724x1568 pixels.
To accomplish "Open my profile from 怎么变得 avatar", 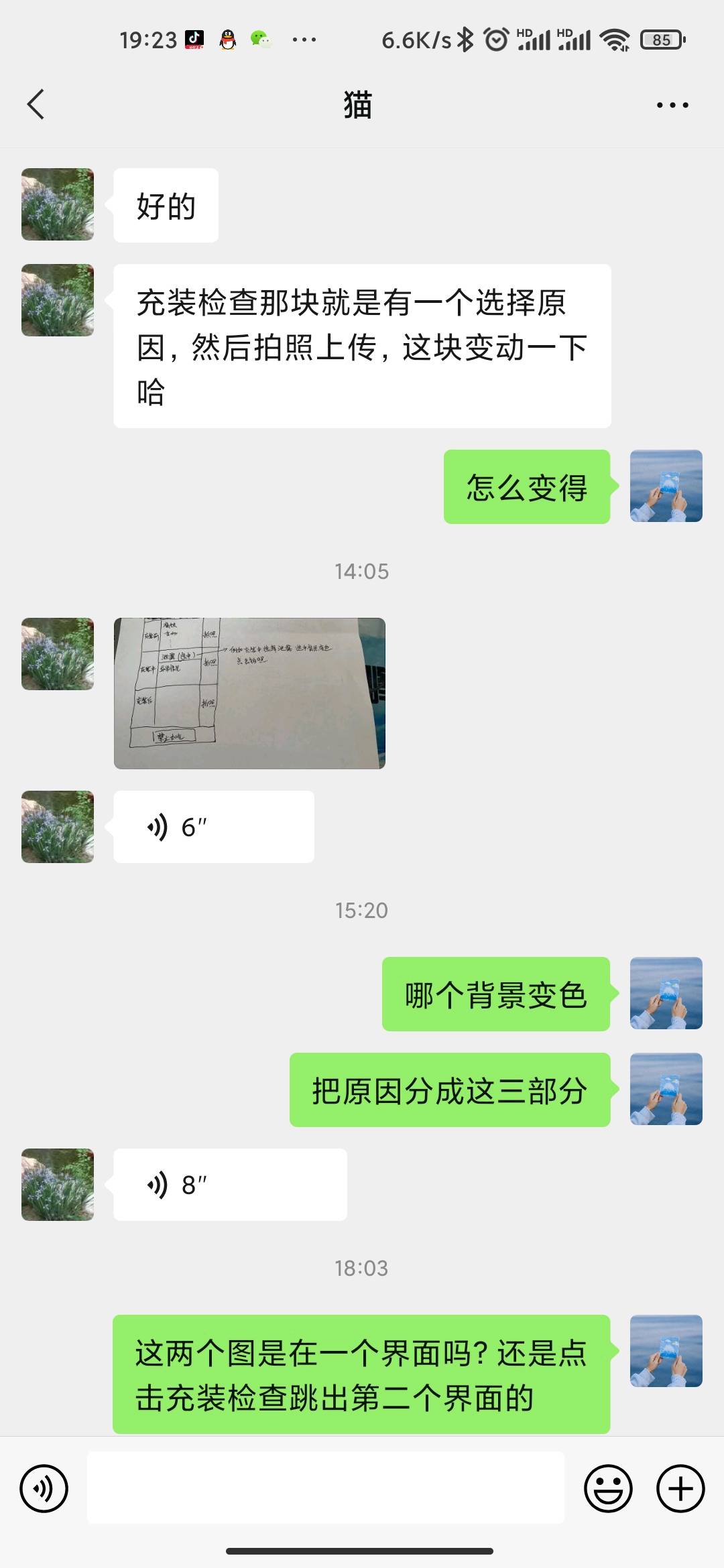I will coord(666,486).
